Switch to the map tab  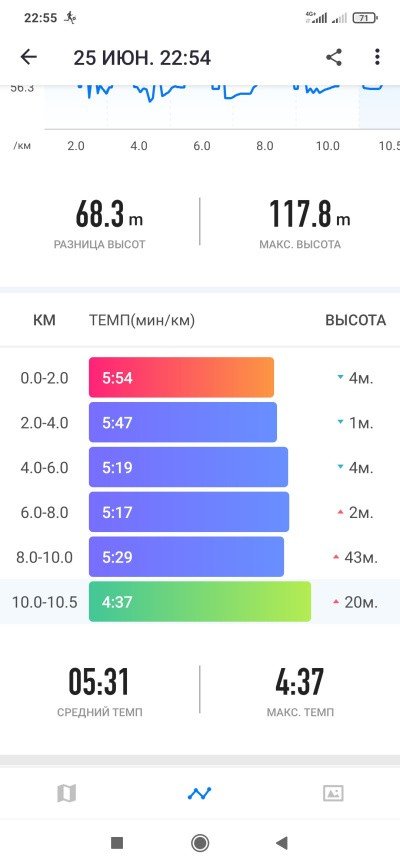pyautogui.click(x=66, y=794)
